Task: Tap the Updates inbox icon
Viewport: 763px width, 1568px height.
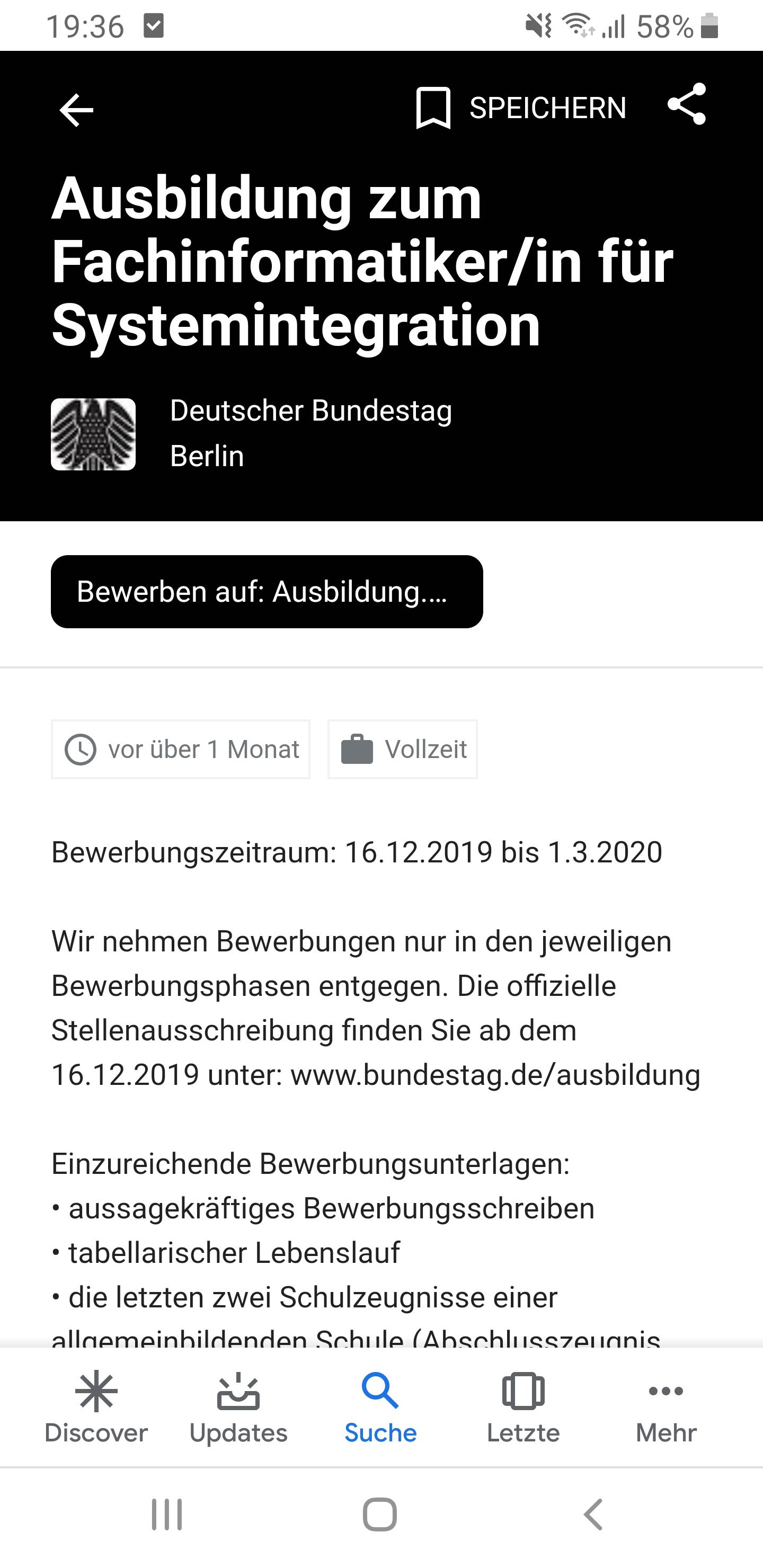Action: pyautogui.click(x=238, y=1391)
